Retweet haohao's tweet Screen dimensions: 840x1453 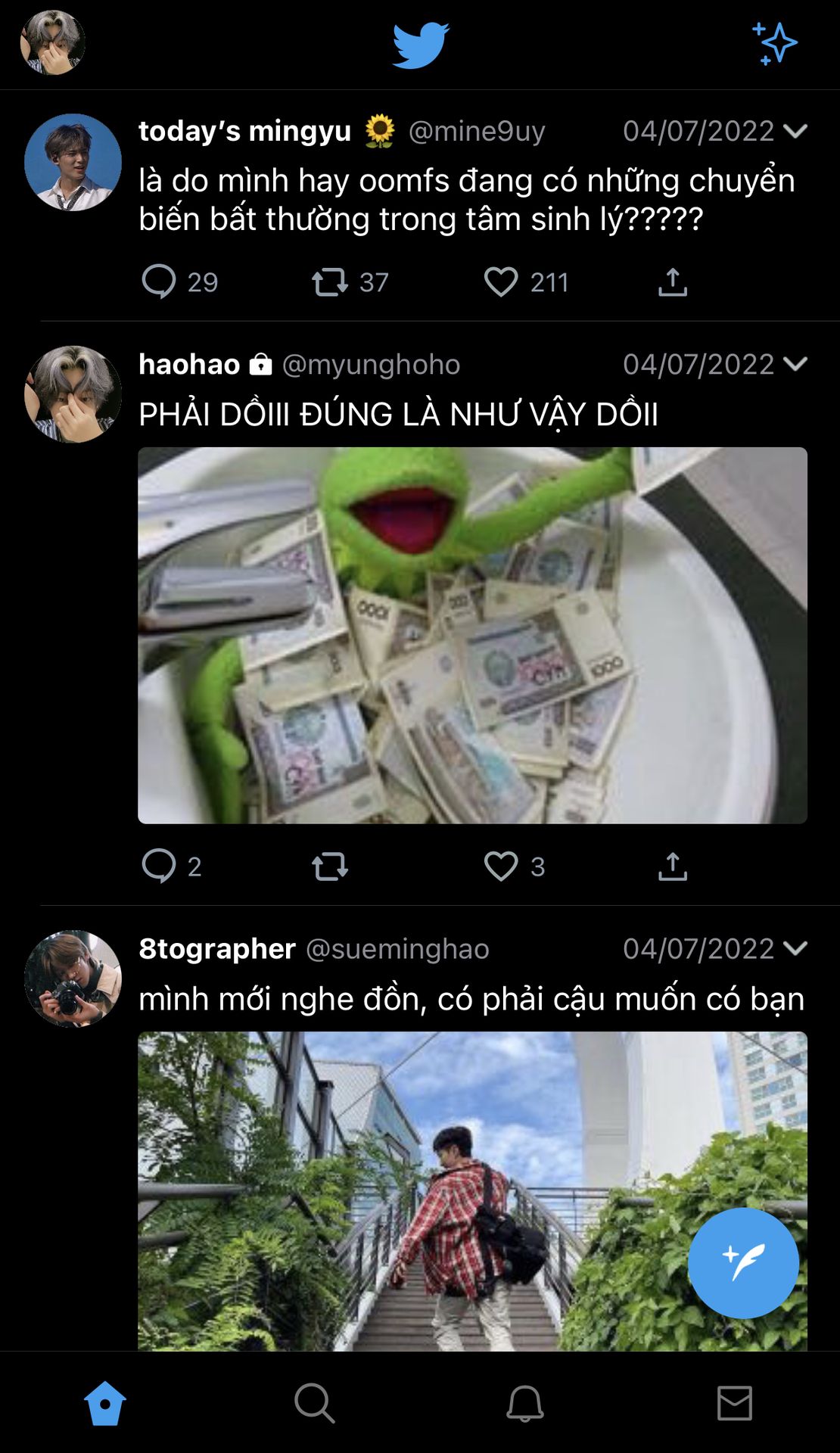point(330,866)
